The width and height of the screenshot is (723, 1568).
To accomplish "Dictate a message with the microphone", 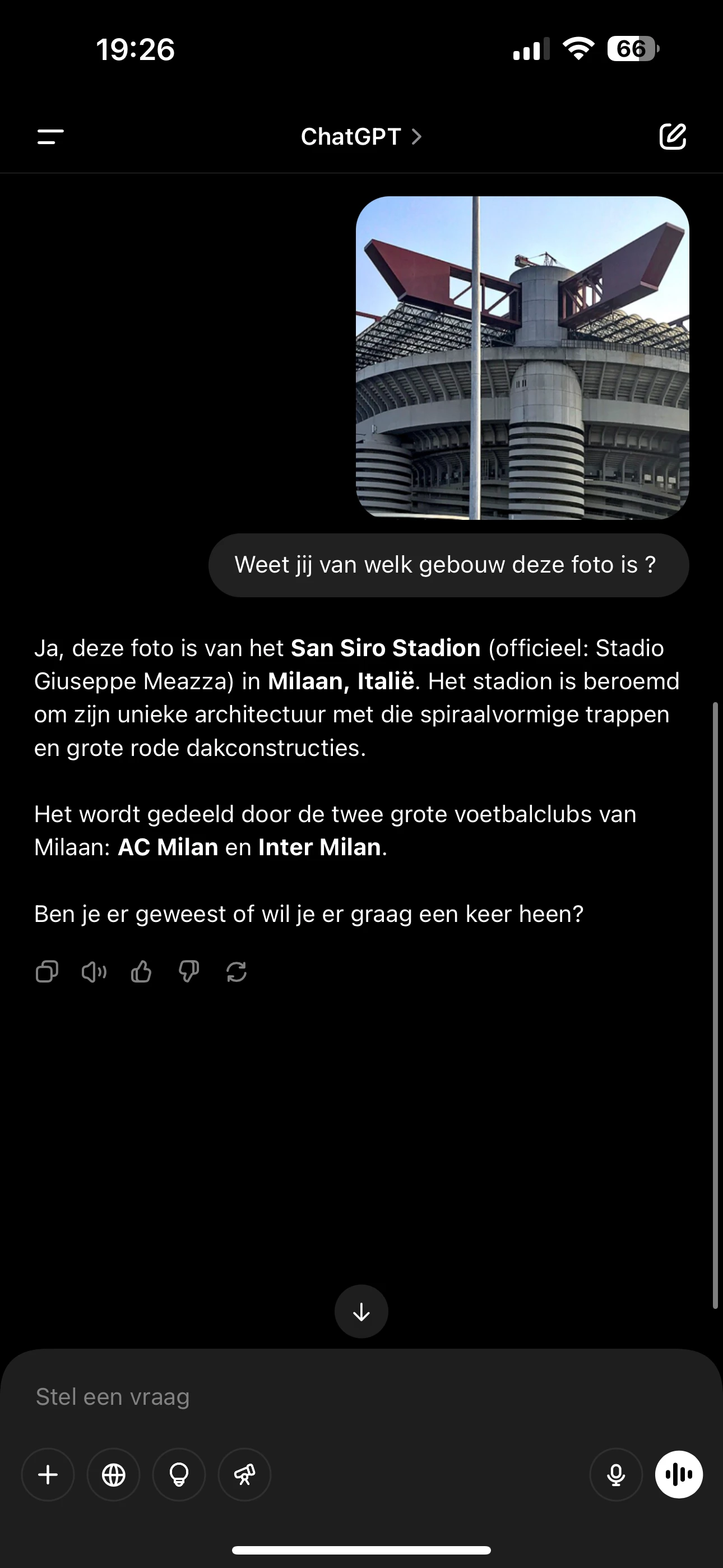I will pyautogui.click(x=616, y=1475).
